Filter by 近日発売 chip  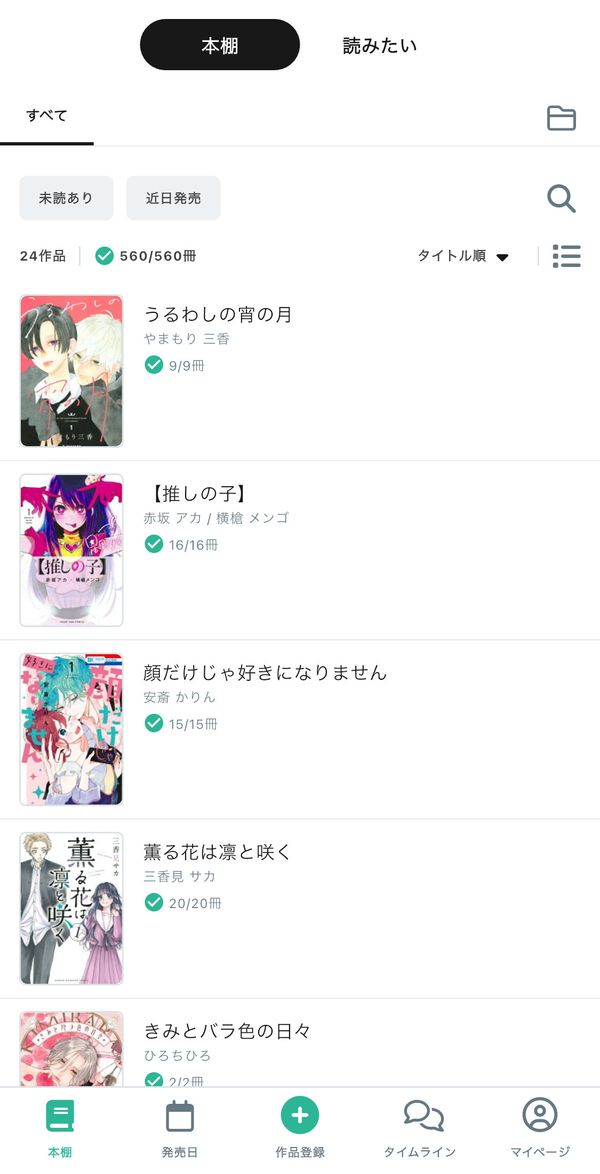click(x=173, y=198)
